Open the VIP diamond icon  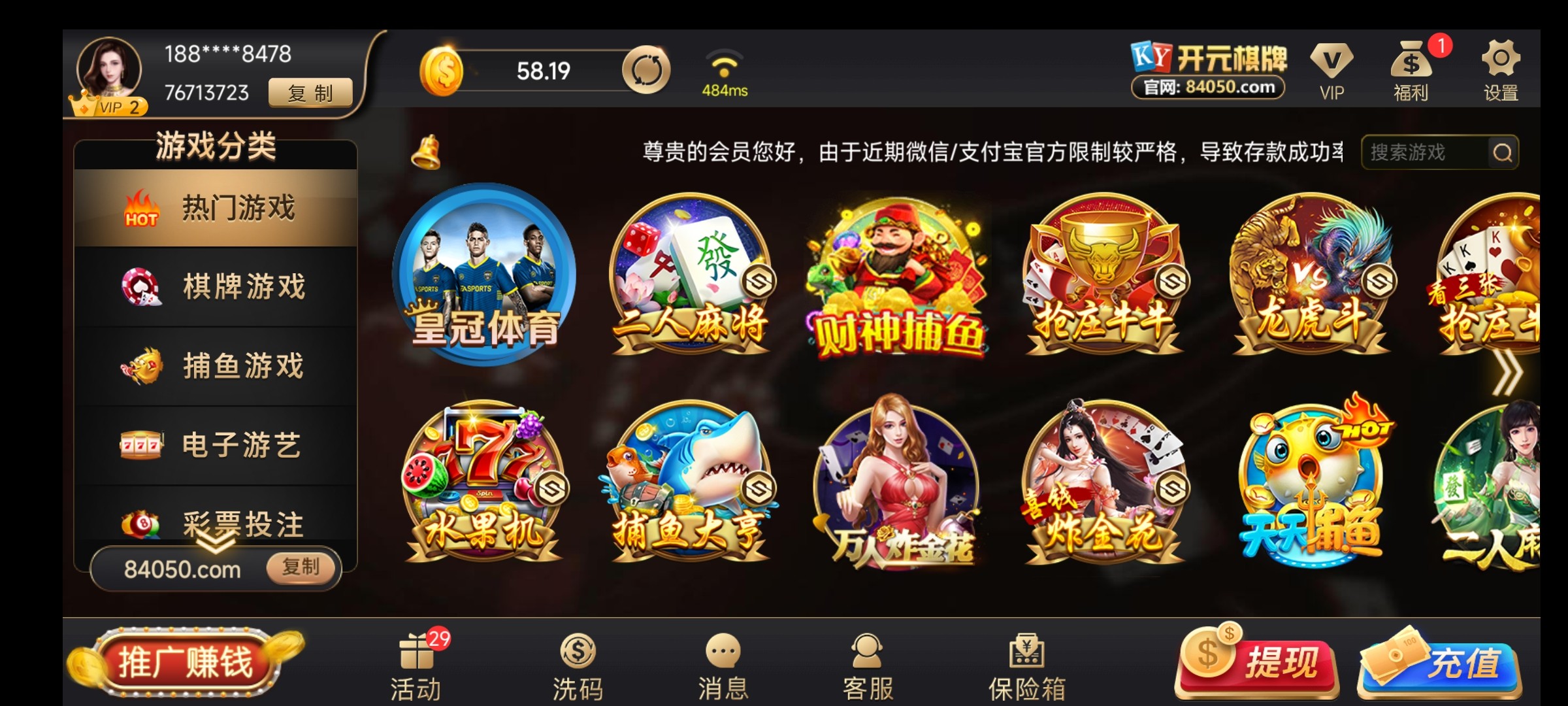pos(1331,71)
